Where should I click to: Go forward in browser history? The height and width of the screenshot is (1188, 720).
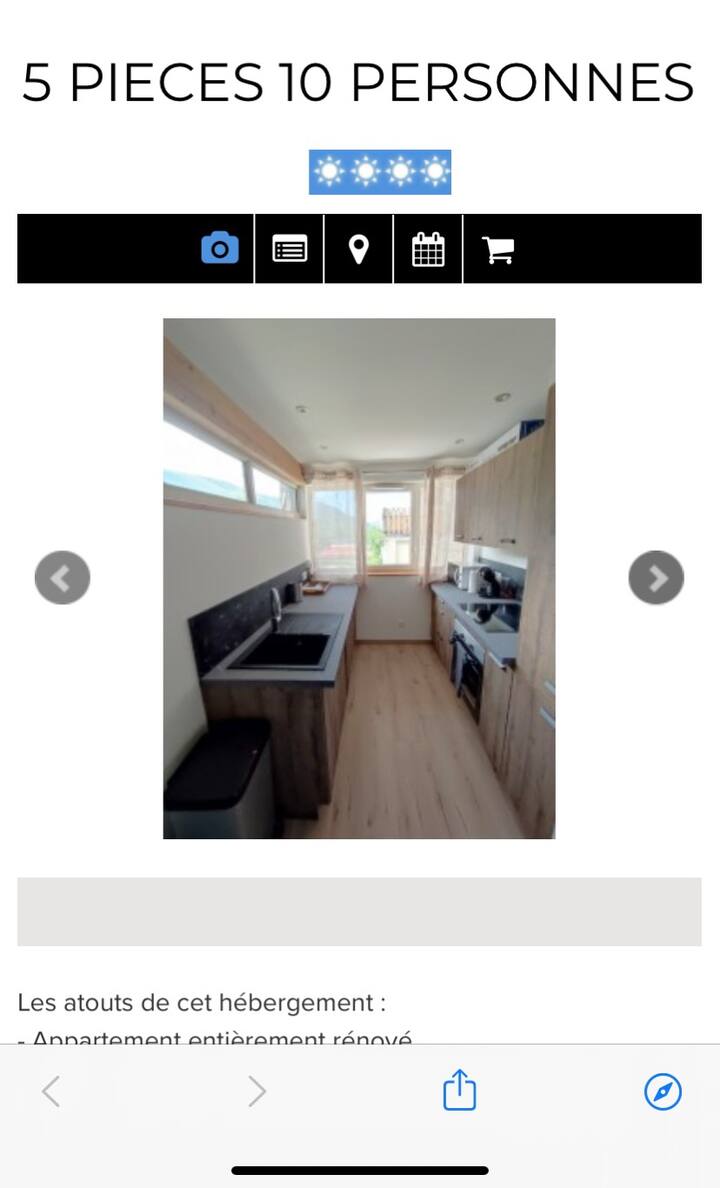(257, 1091)
